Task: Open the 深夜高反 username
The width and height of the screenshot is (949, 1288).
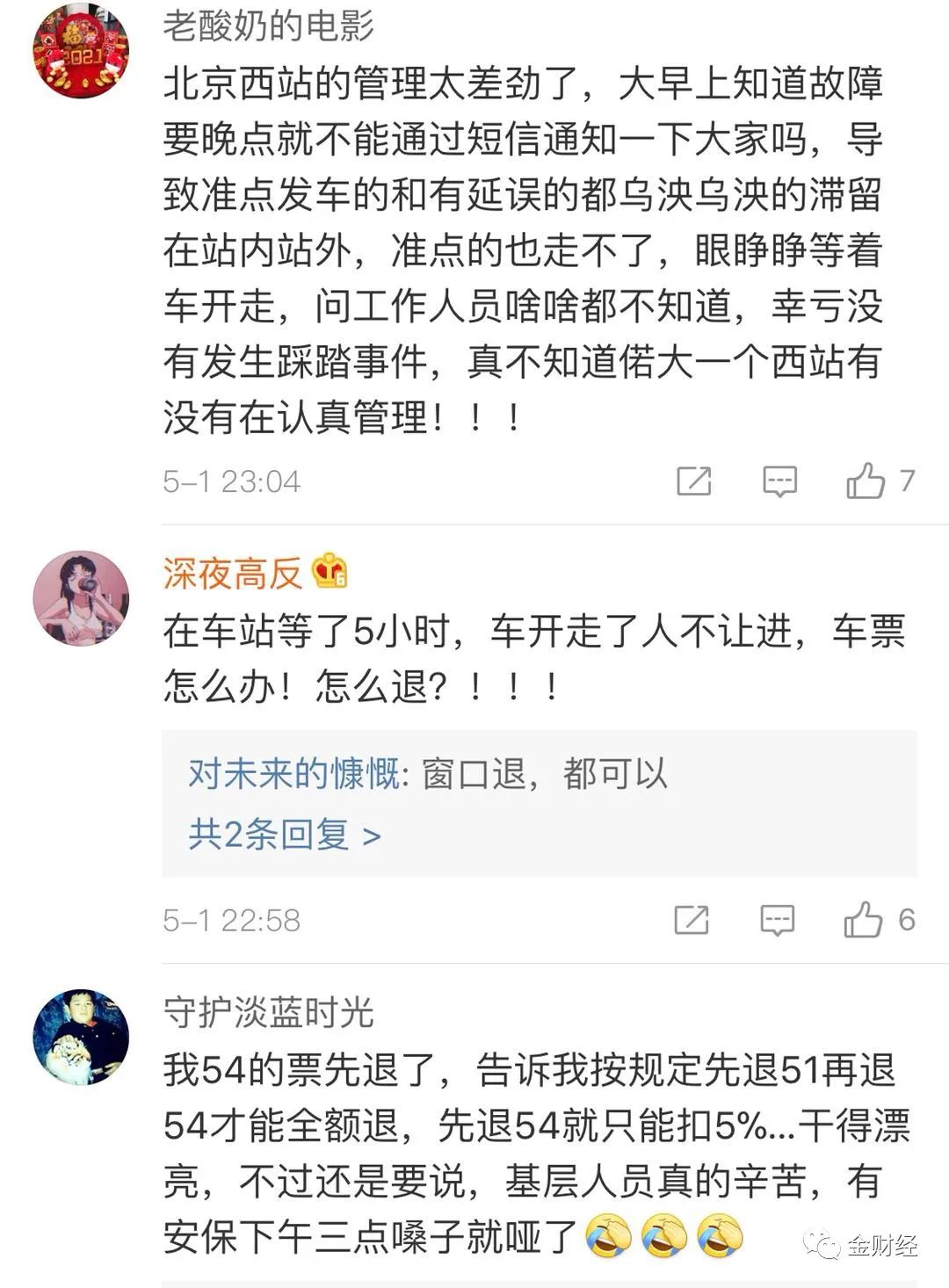Action: (233, 573)
